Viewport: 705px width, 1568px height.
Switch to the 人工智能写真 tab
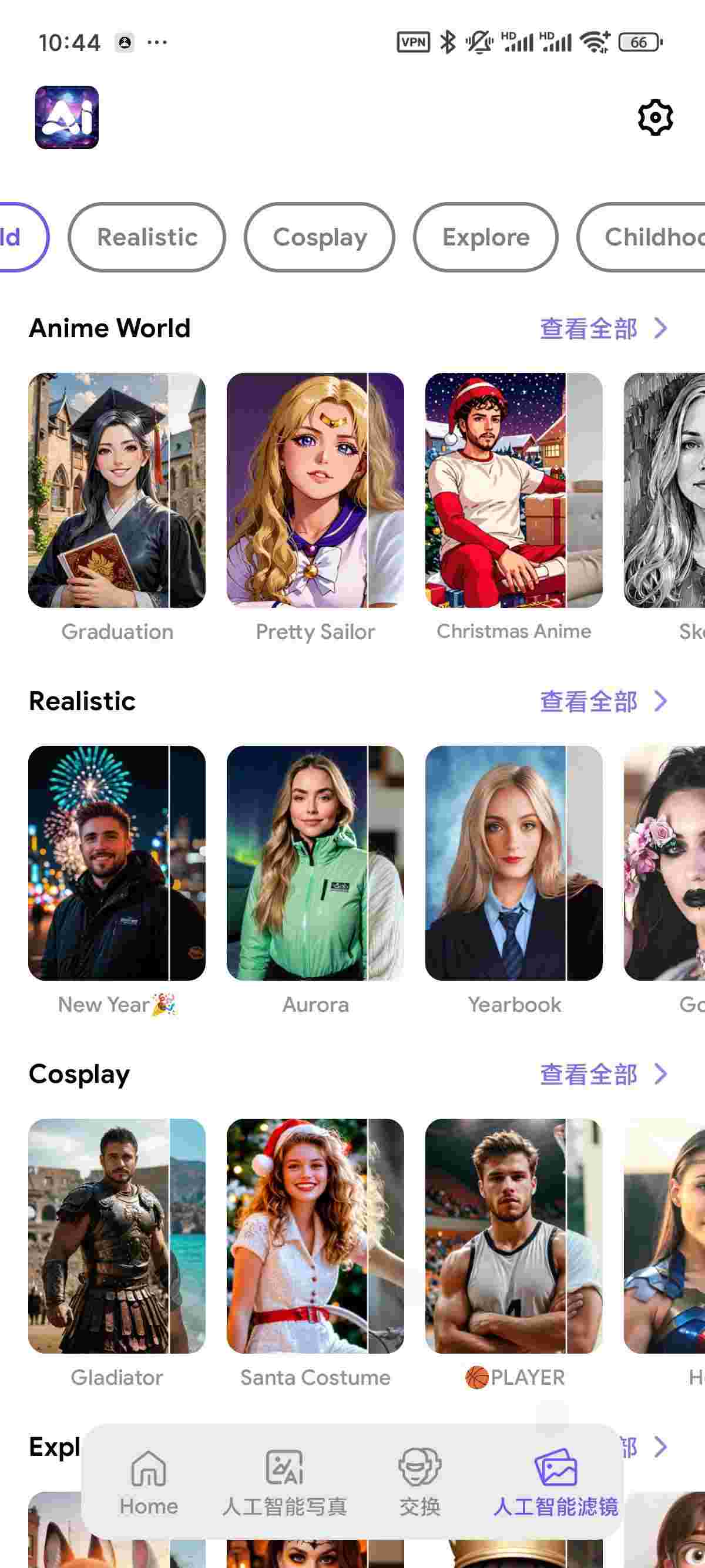pos(284,1482)
